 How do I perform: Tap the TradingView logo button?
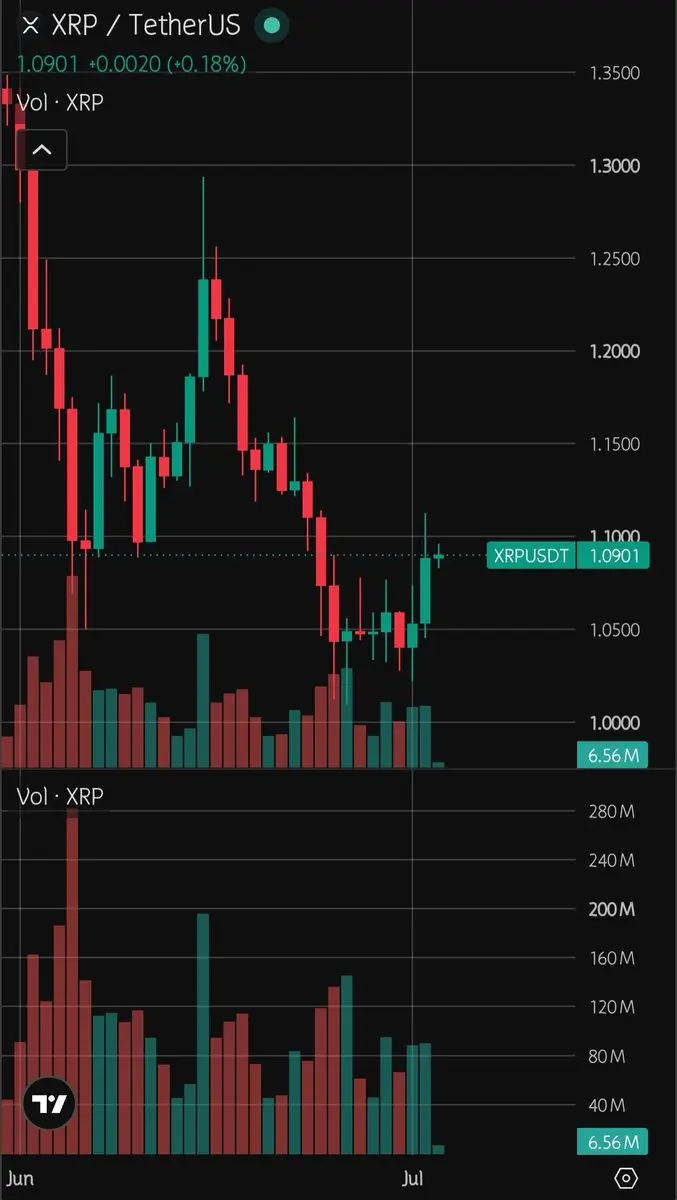pos(49,1104)
